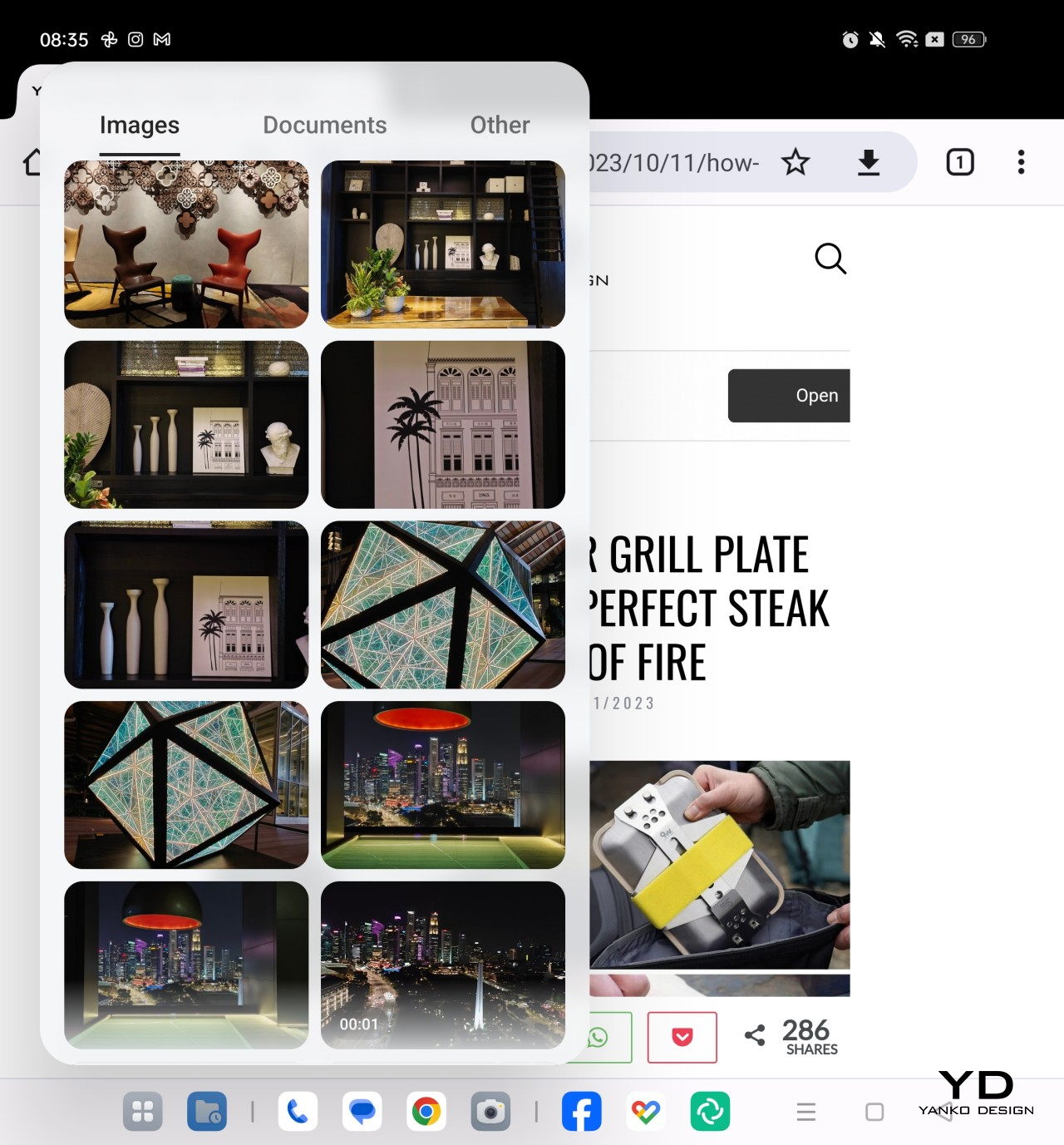Download the current page
Screen dimensions: 1064x1145
(x=869, y=162)
